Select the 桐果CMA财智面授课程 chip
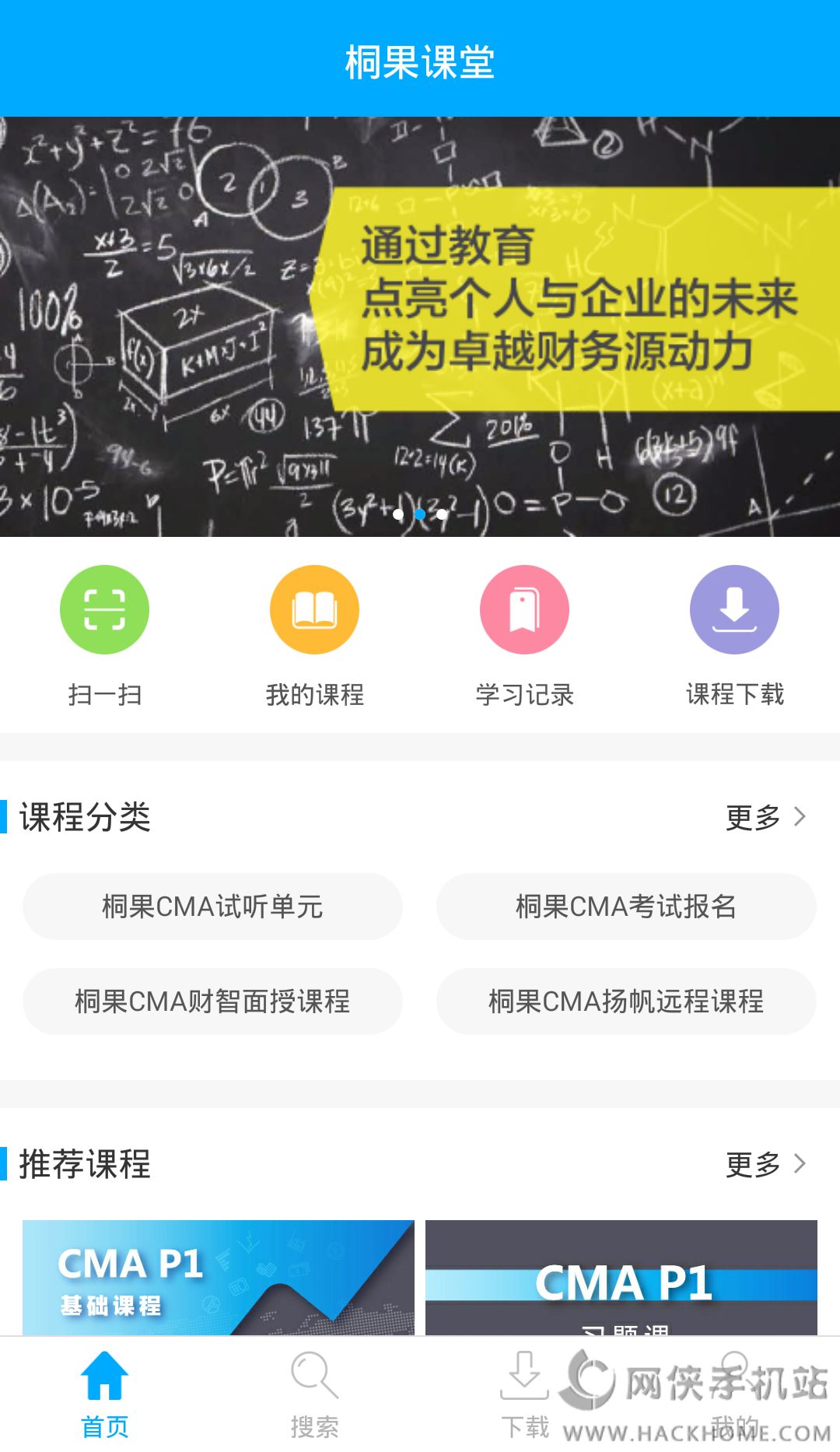Image resolution: width=840 pixels, height=1452 pixels. point(212,1001)
